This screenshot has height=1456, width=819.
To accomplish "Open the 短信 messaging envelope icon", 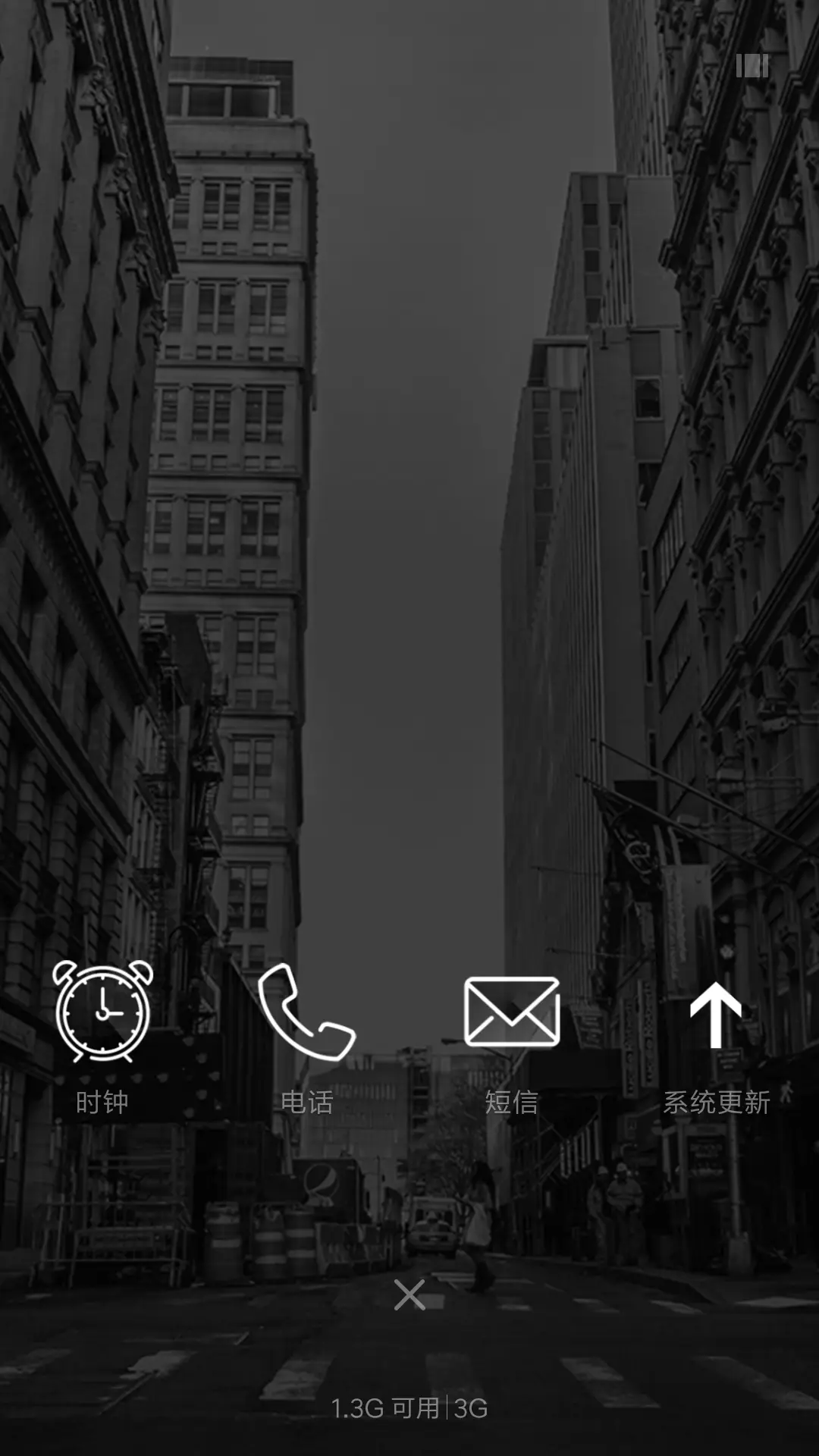I will point(512,1012).
